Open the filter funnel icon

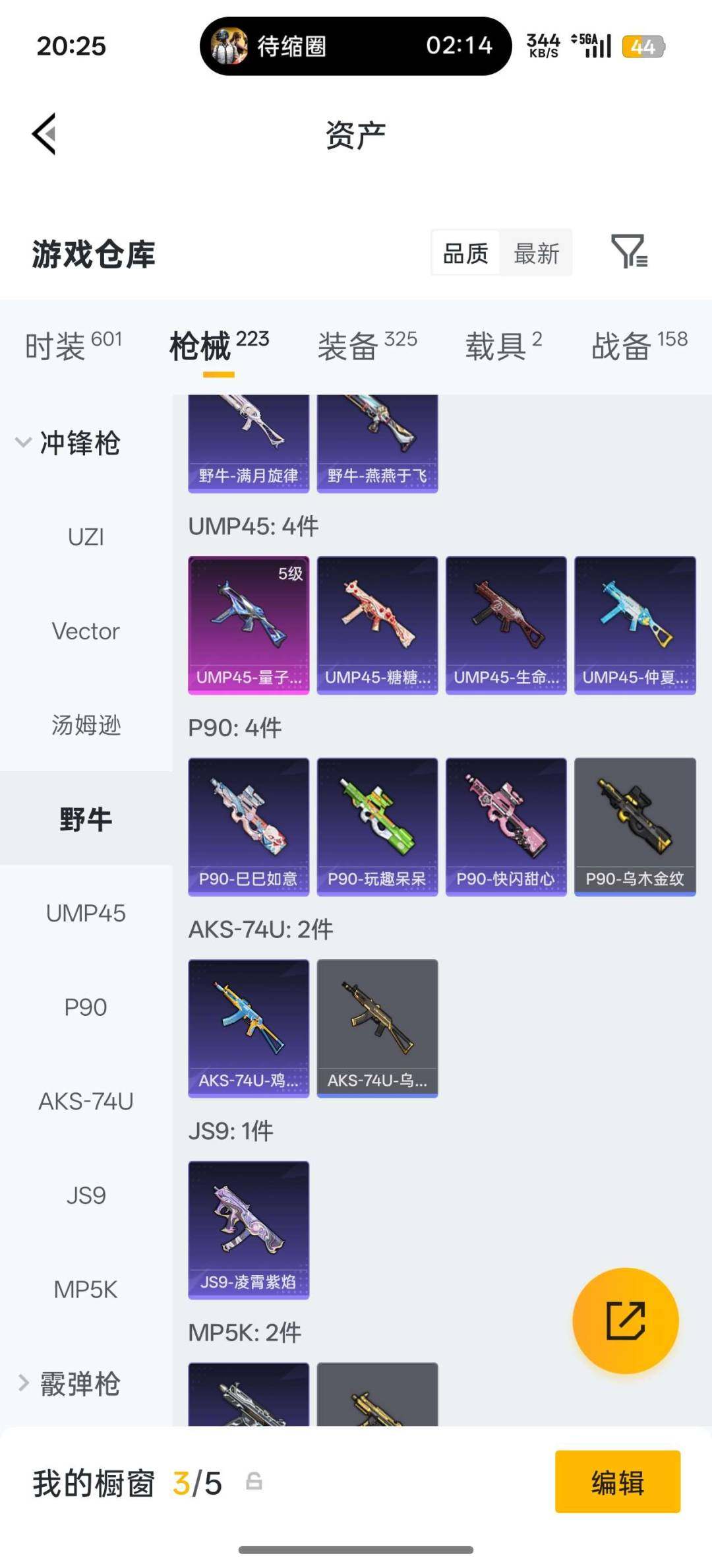pyautogui.click(x=629, y=251)
